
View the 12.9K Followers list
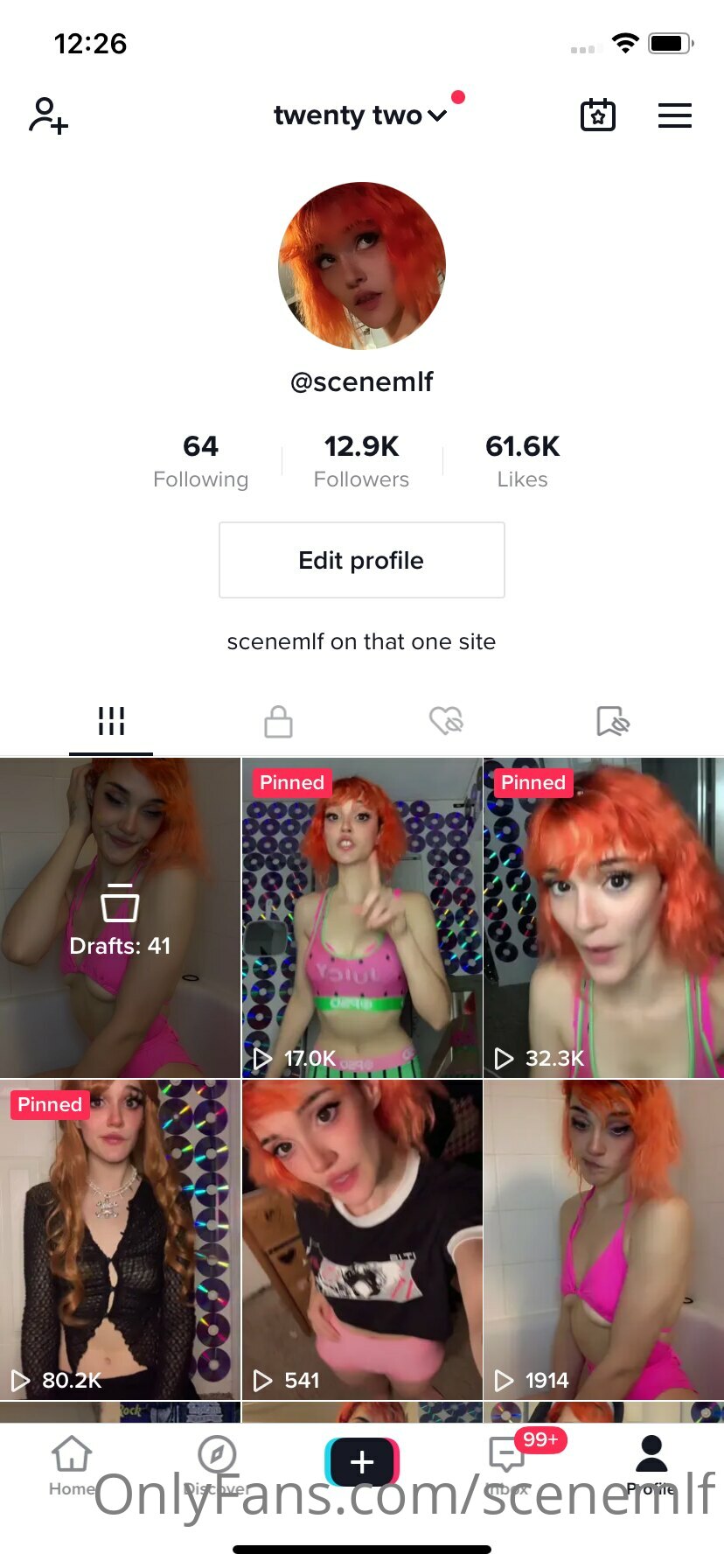point(361,461)
